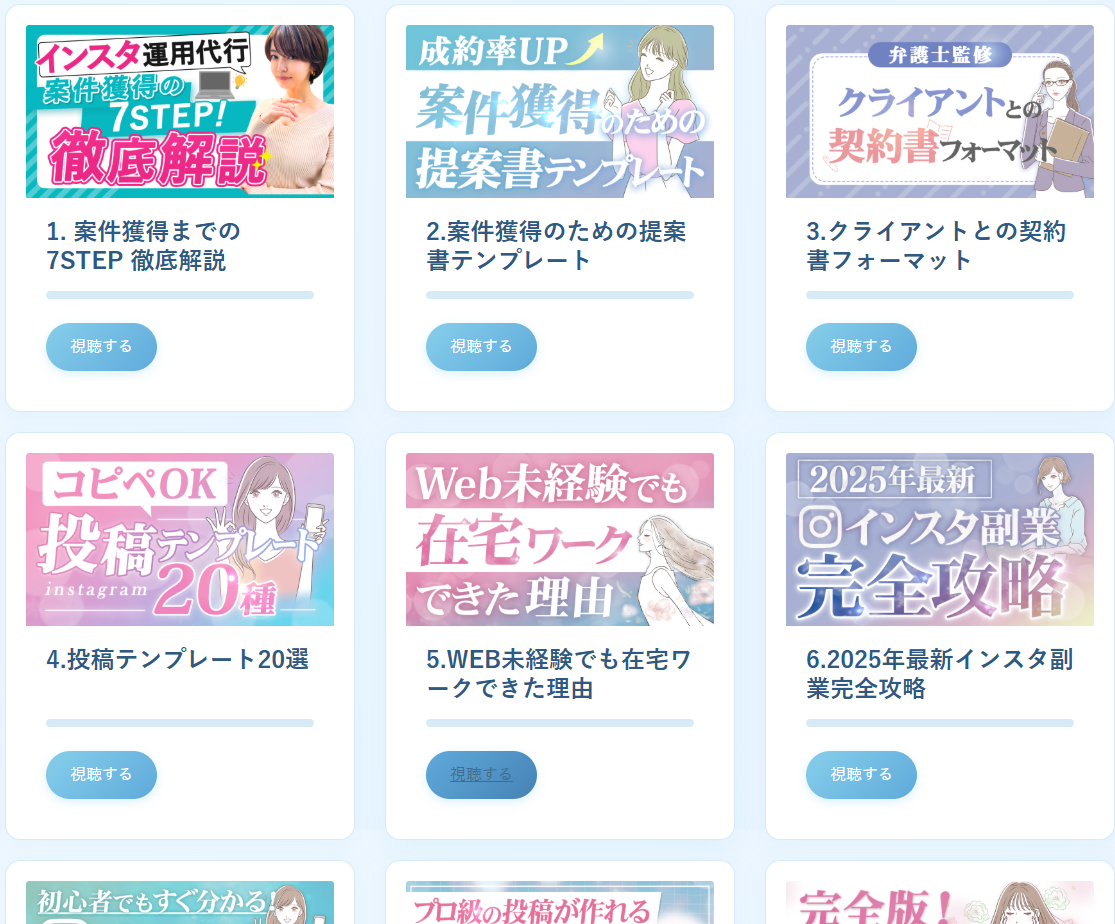Image resolution: width=1115 pixels, height=924 pixels.
Task: Open the インスタ副業 完全攻略 thumbnail image
Action: (940, 540)
